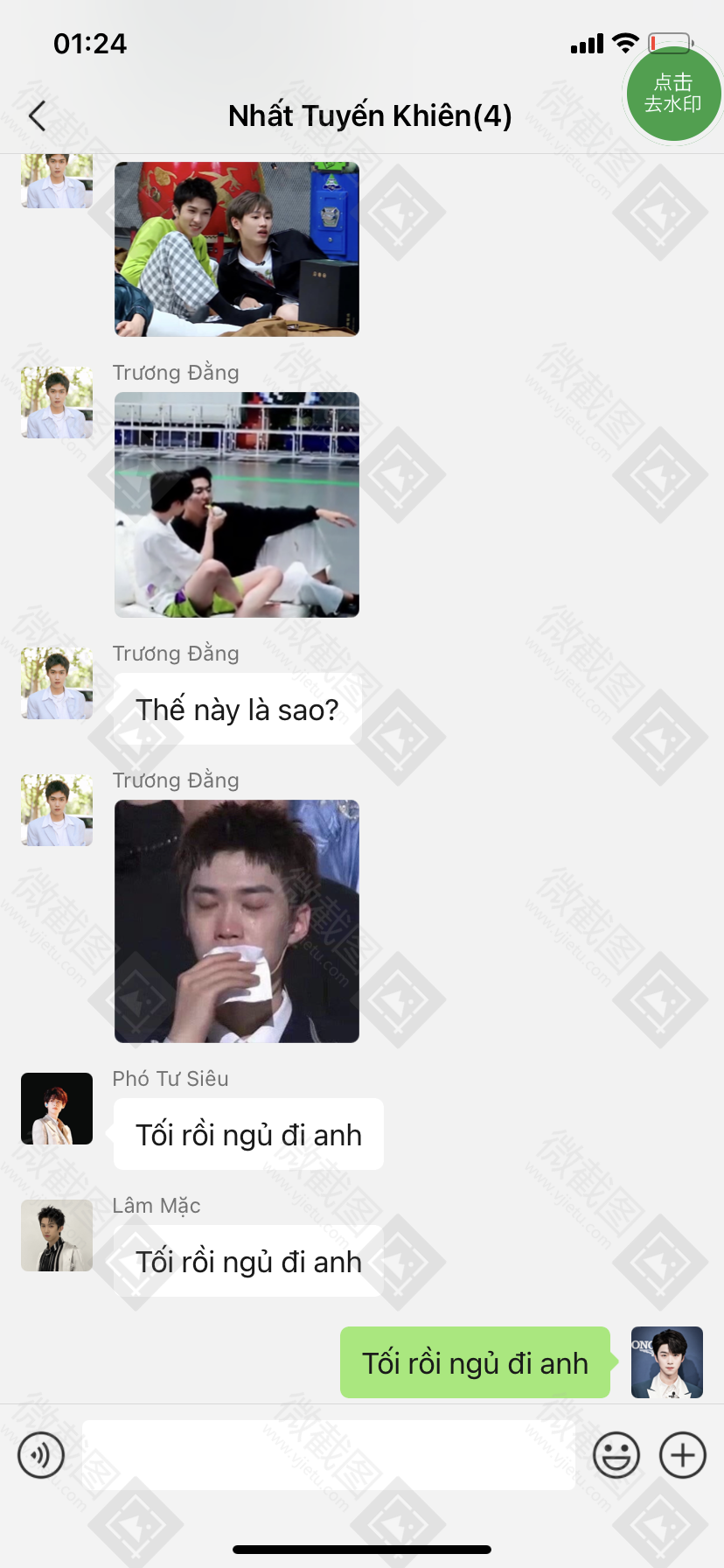Tap the green remove-watermark button

point(673,94)
